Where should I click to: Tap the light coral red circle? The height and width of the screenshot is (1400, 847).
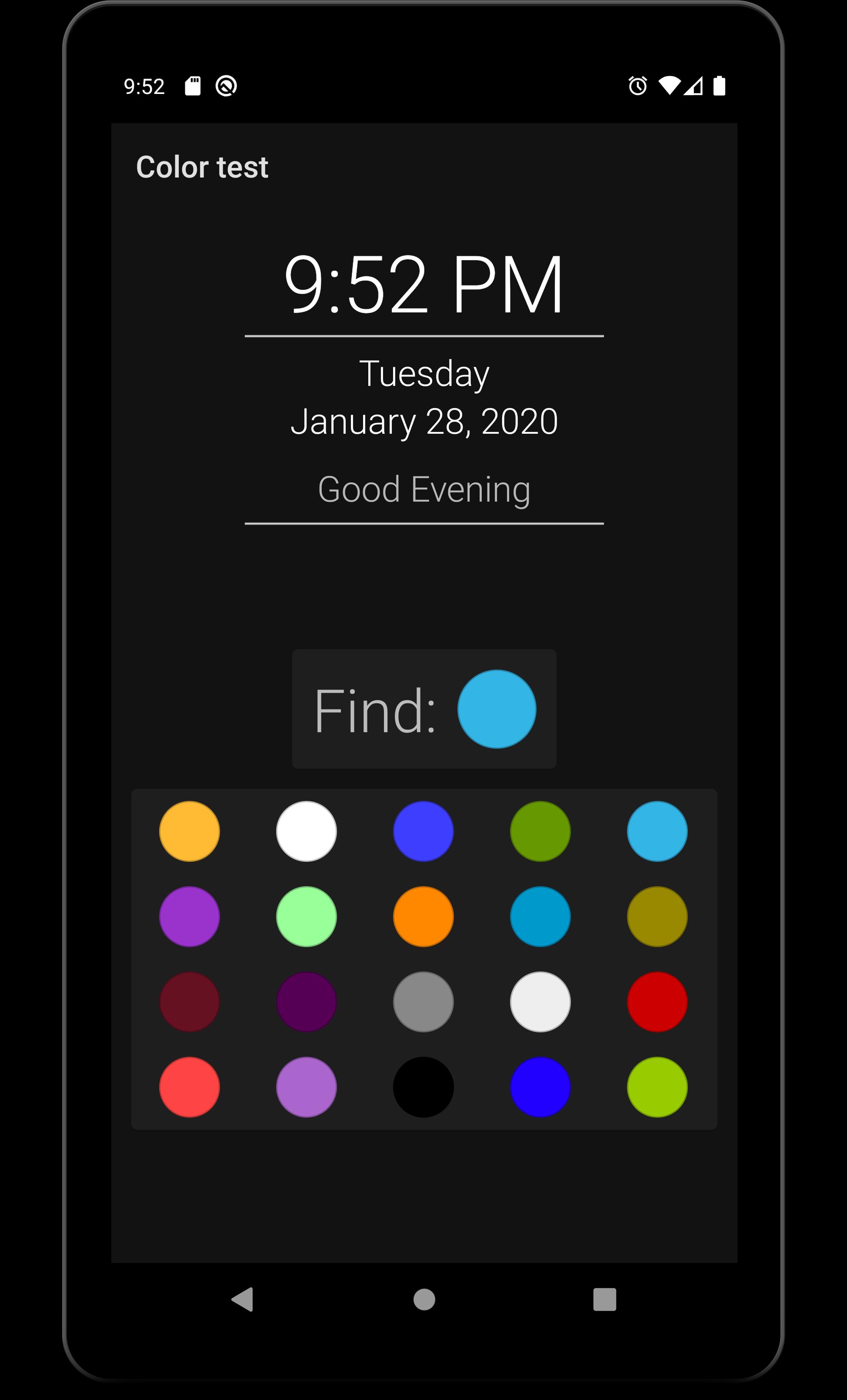[190, 1087]
